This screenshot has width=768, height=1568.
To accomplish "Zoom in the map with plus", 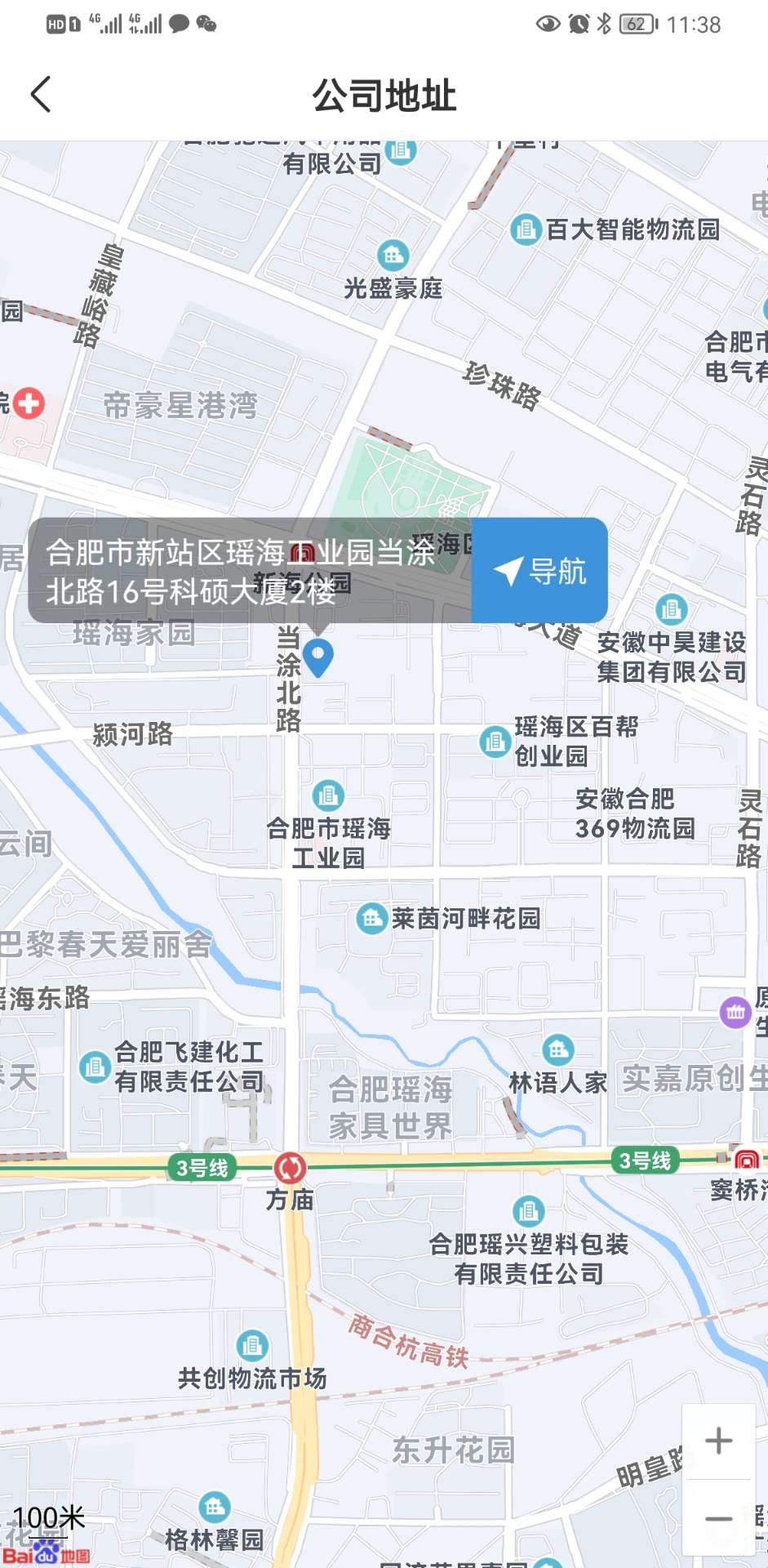I will click(x=718, y=1441).
